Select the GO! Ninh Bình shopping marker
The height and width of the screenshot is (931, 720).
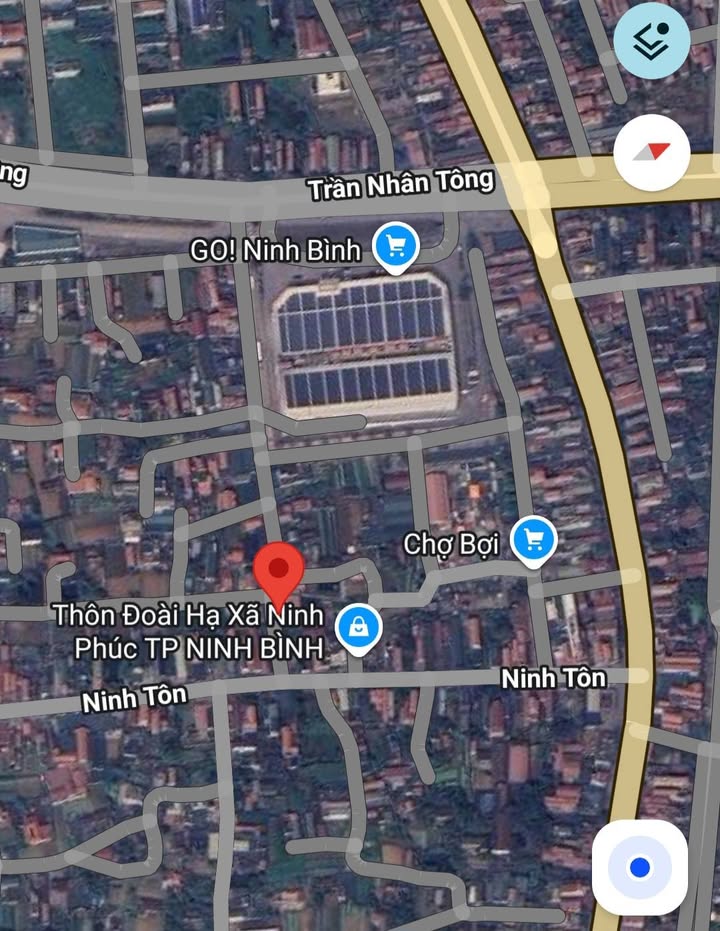396,245
